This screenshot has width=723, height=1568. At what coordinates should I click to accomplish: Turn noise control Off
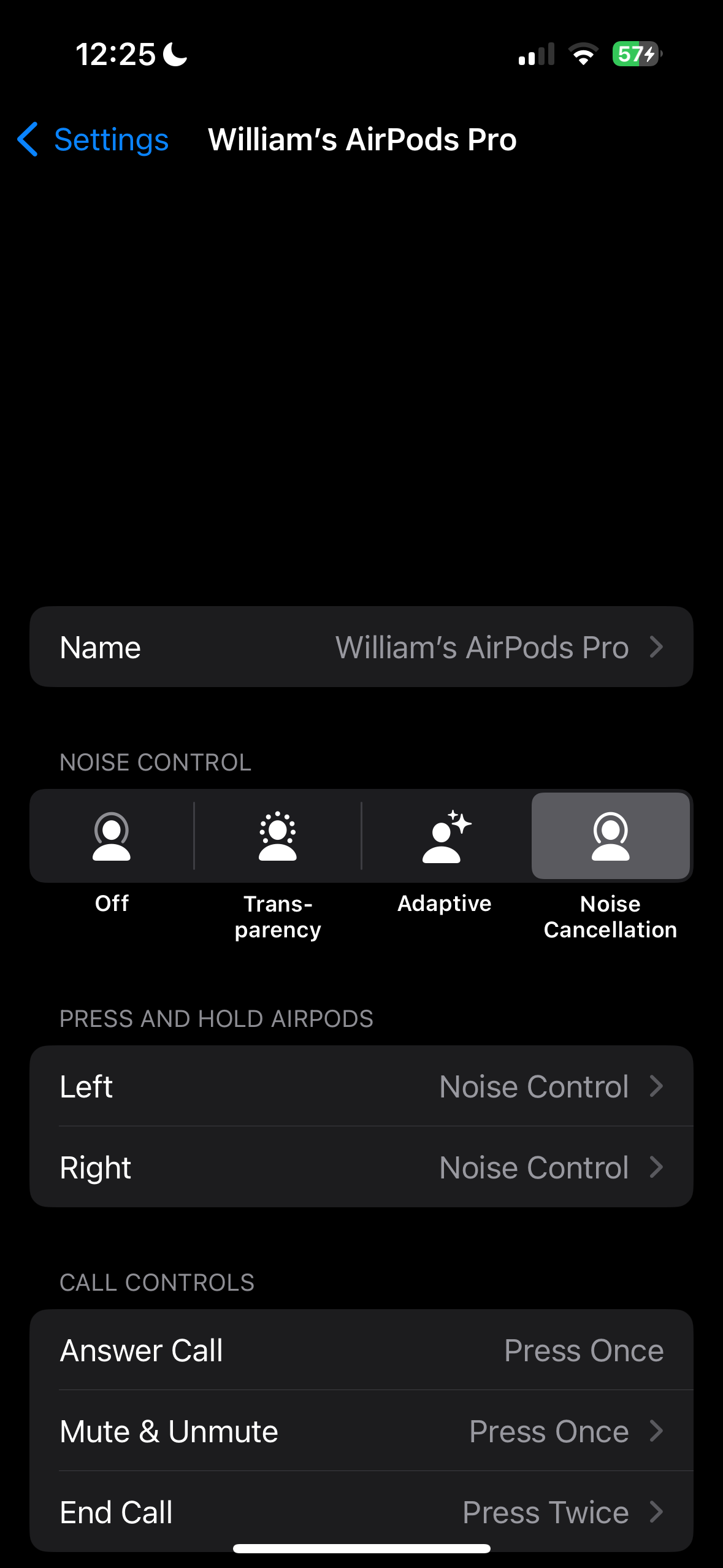pyautogui.click(x=112, y=836)
